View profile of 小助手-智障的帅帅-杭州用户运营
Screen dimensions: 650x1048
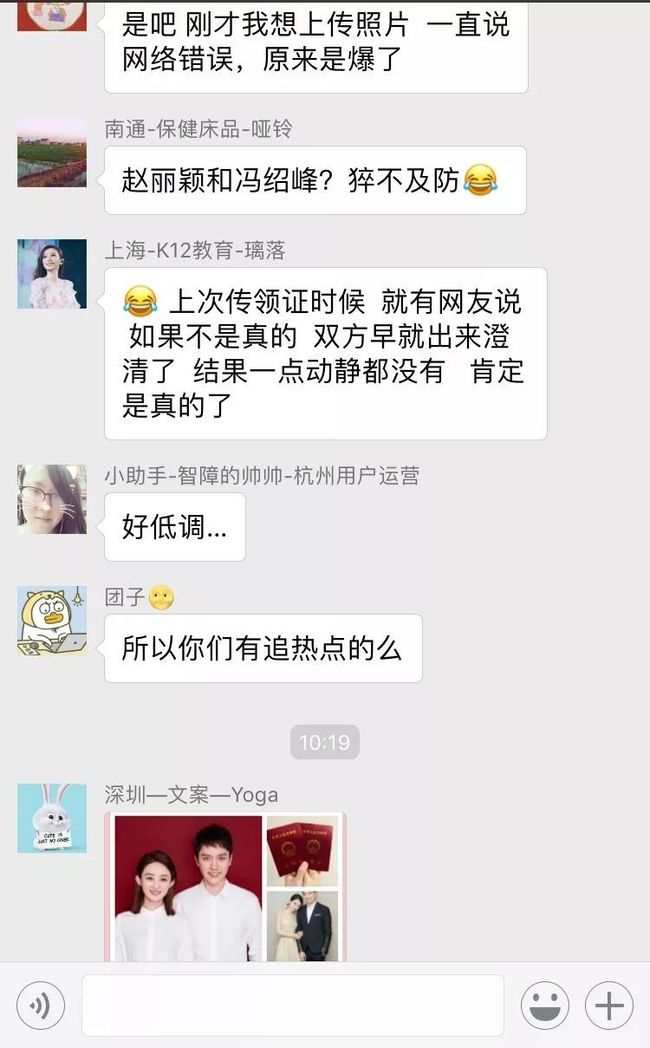(52, 499)
